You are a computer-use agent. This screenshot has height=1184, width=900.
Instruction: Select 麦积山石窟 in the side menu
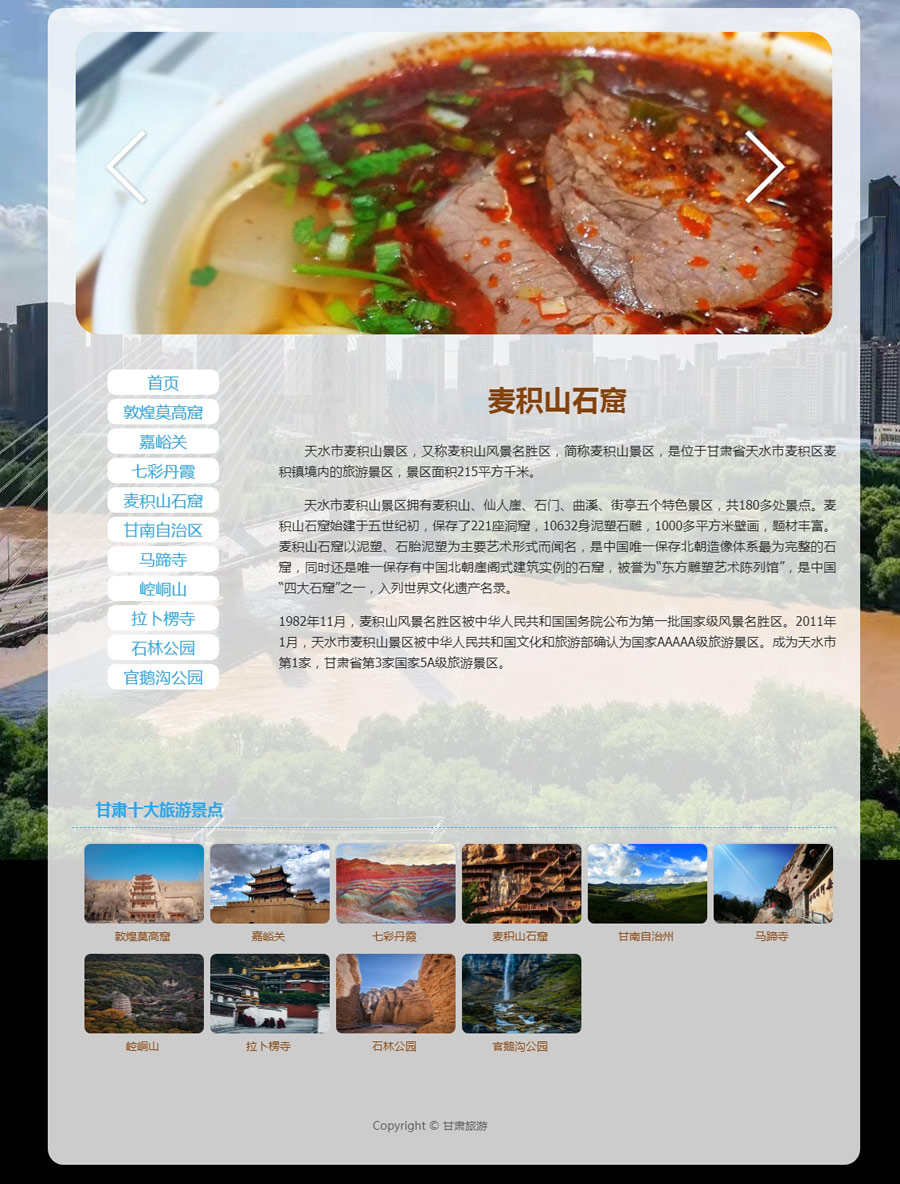[163, 501]
